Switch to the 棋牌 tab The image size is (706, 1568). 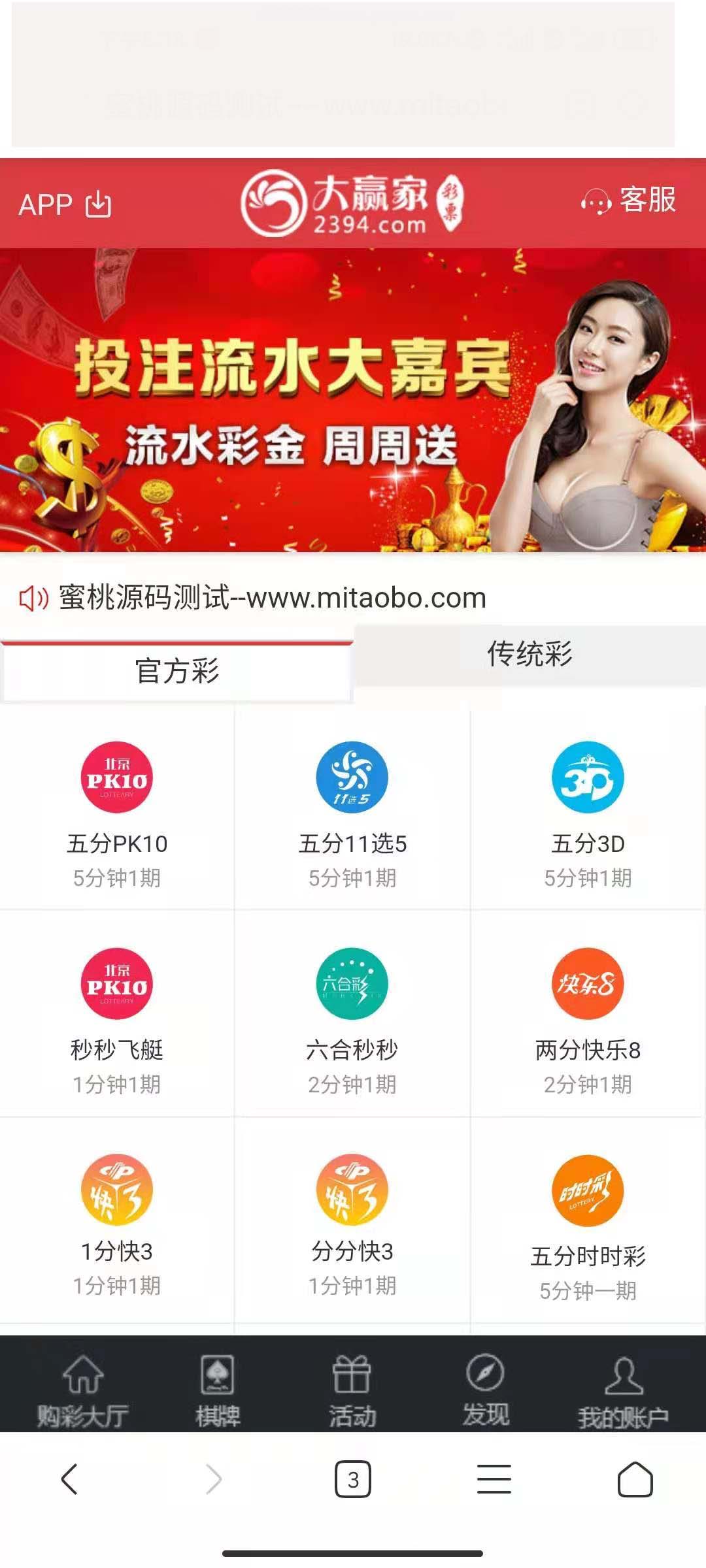tap(218, 1390)
